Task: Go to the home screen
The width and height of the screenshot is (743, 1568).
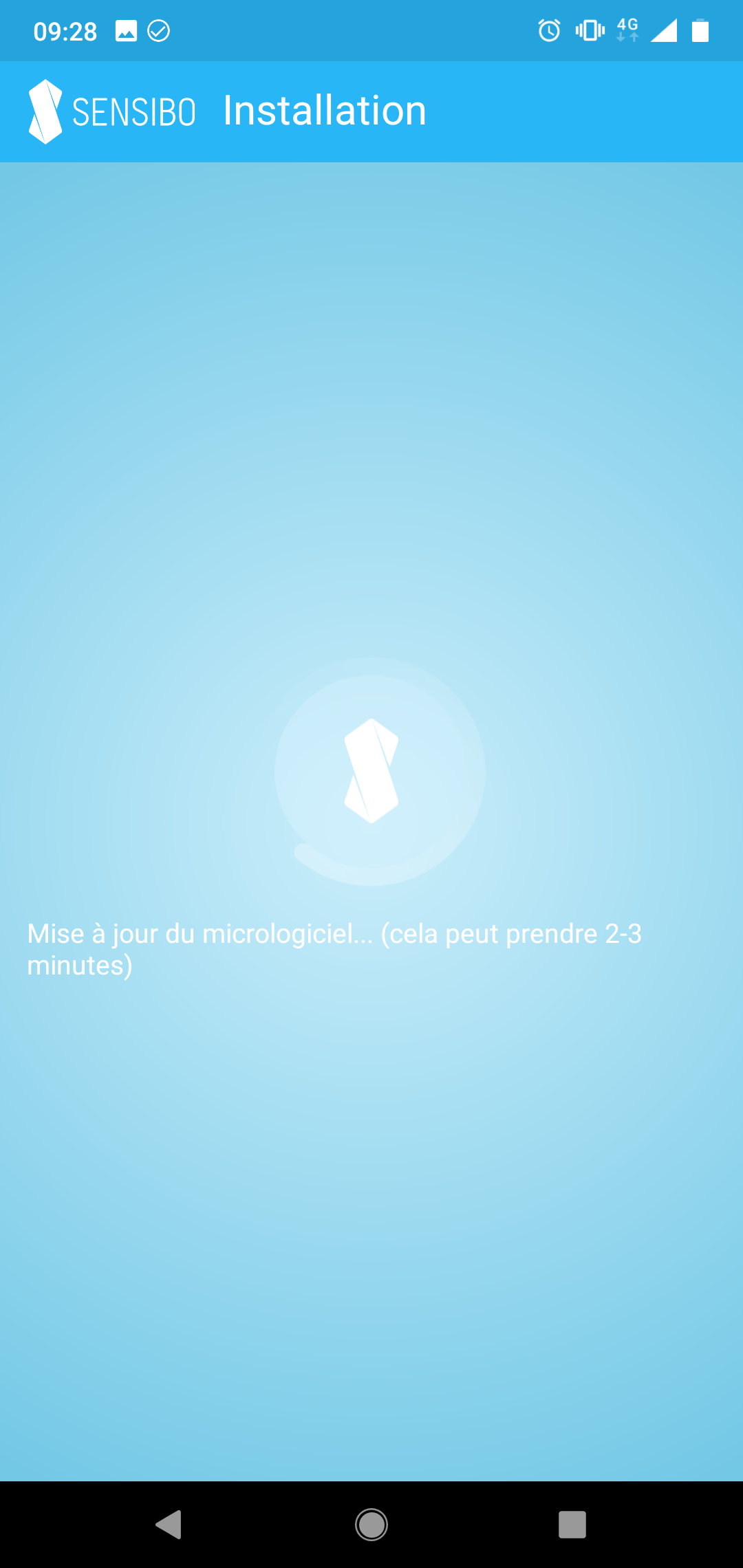Action: click(371, 1524)
